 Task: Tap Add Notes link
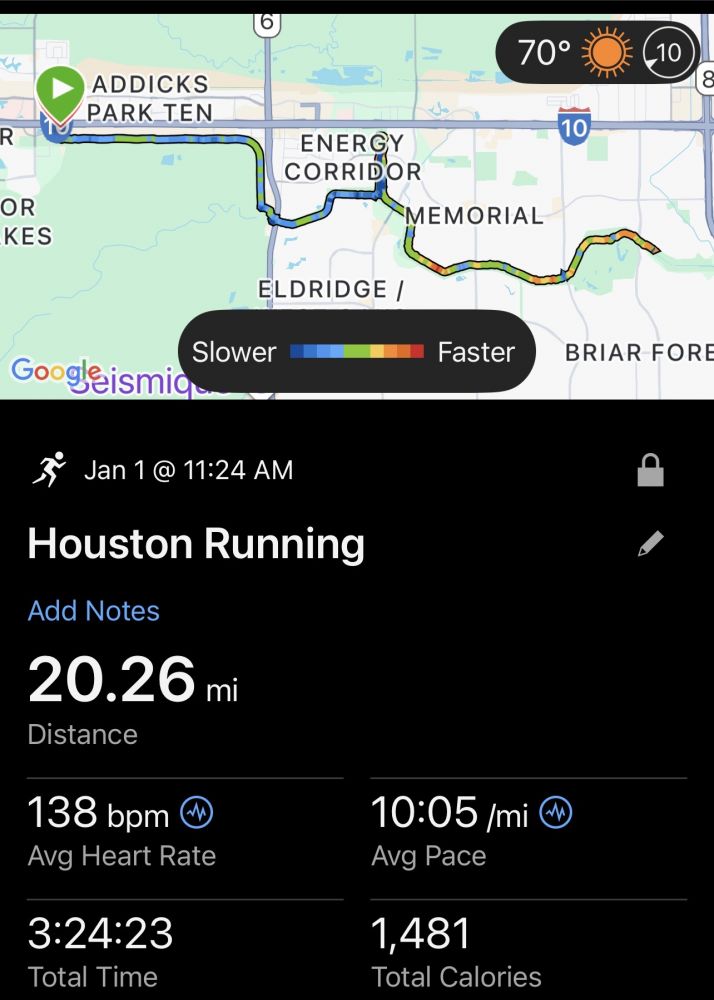(94, 611)
